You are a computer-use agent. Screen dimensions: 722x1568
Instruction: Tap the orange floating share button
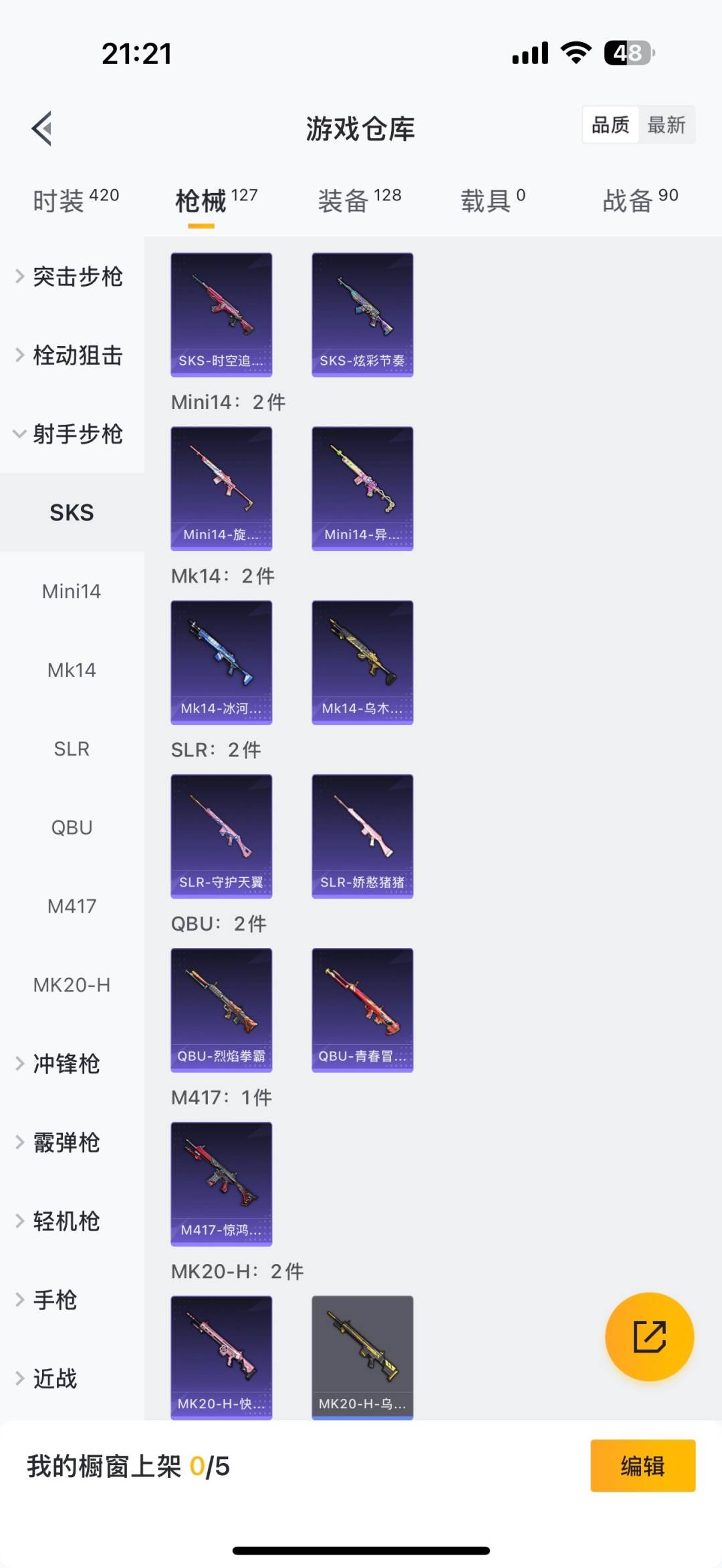[649, 1336]
